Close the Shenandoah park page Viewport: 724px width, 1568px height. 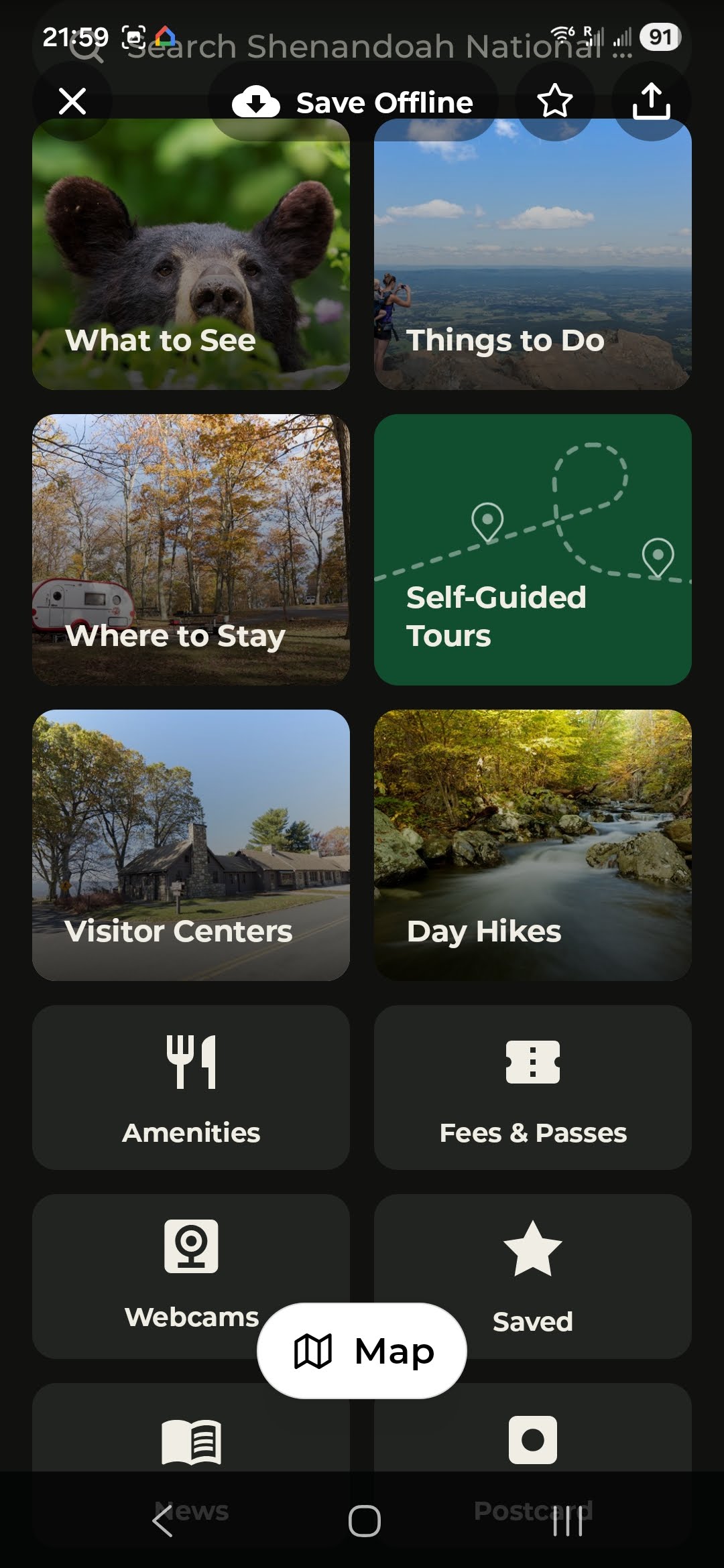(72, 102)
